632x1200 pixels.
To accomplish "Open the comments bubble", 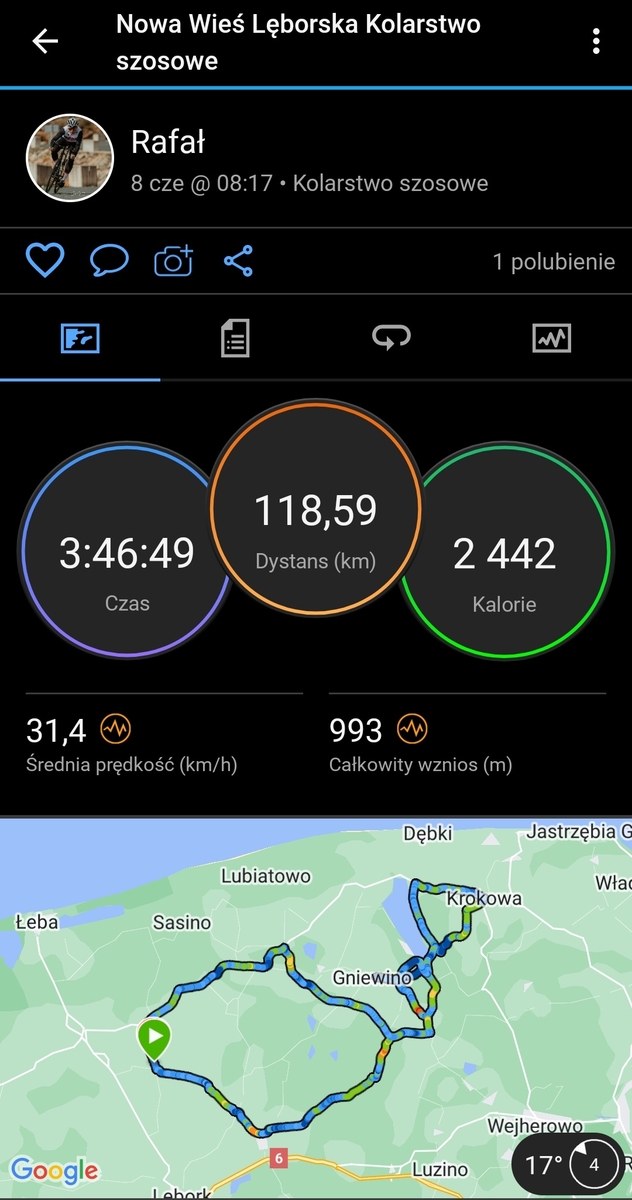I will tap(109, 262).
